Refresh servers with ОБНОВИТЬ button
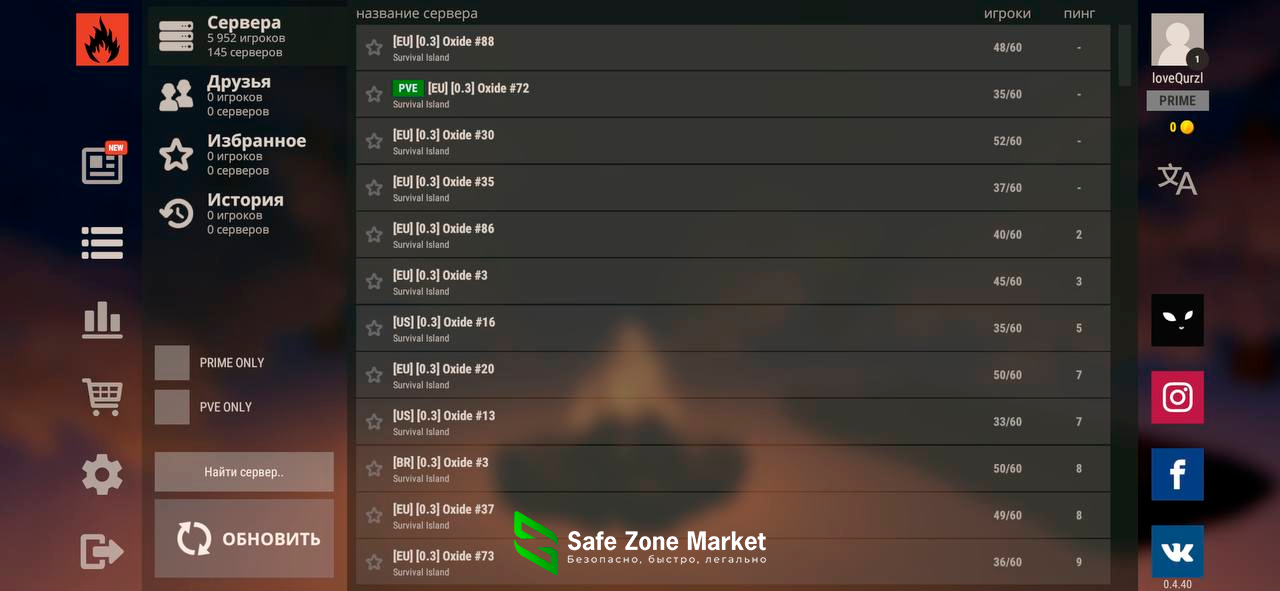The width and height of the screenshot is (1280, 591). [x=244, y=539]
